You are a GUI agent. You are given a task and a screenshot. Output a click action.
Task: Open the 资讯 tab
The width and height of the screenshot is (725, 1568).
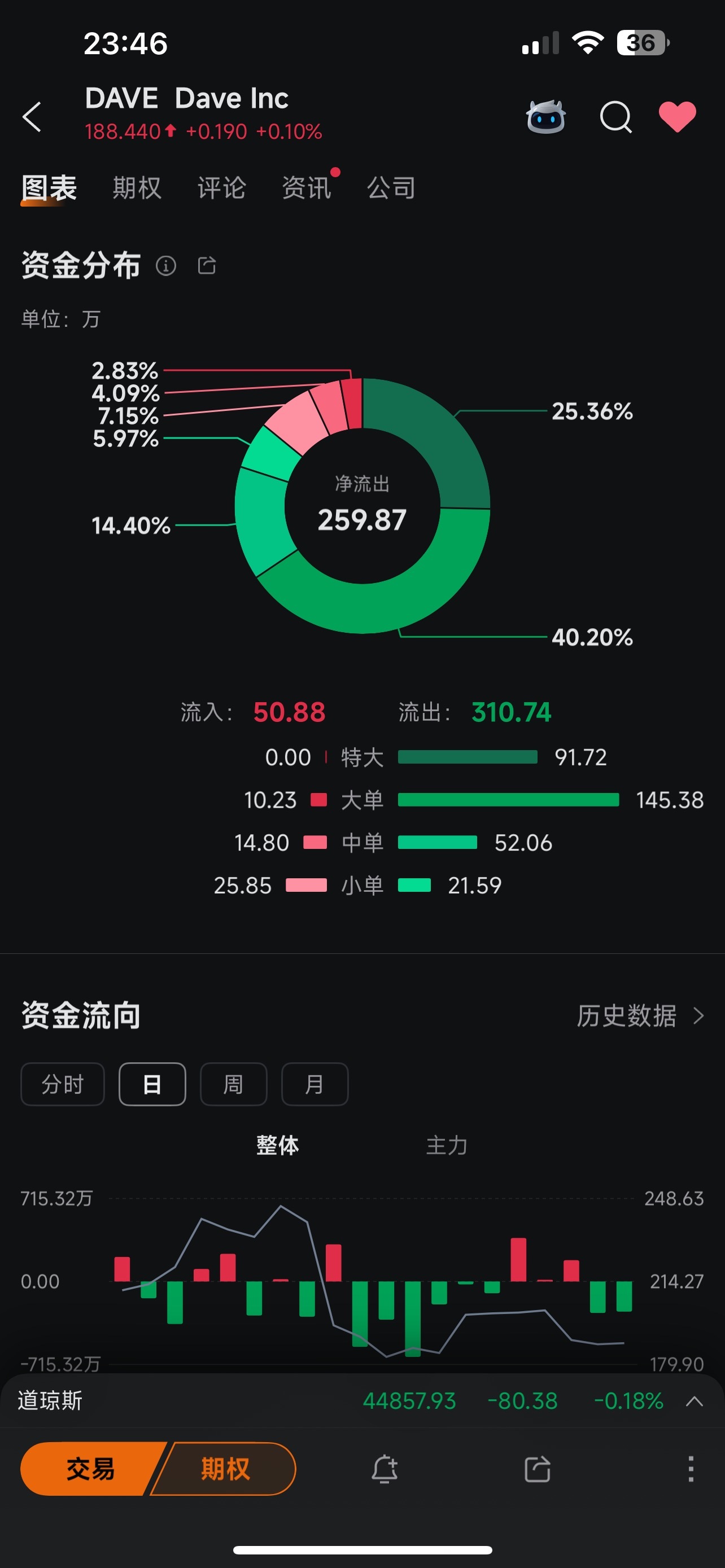point(306,187)
